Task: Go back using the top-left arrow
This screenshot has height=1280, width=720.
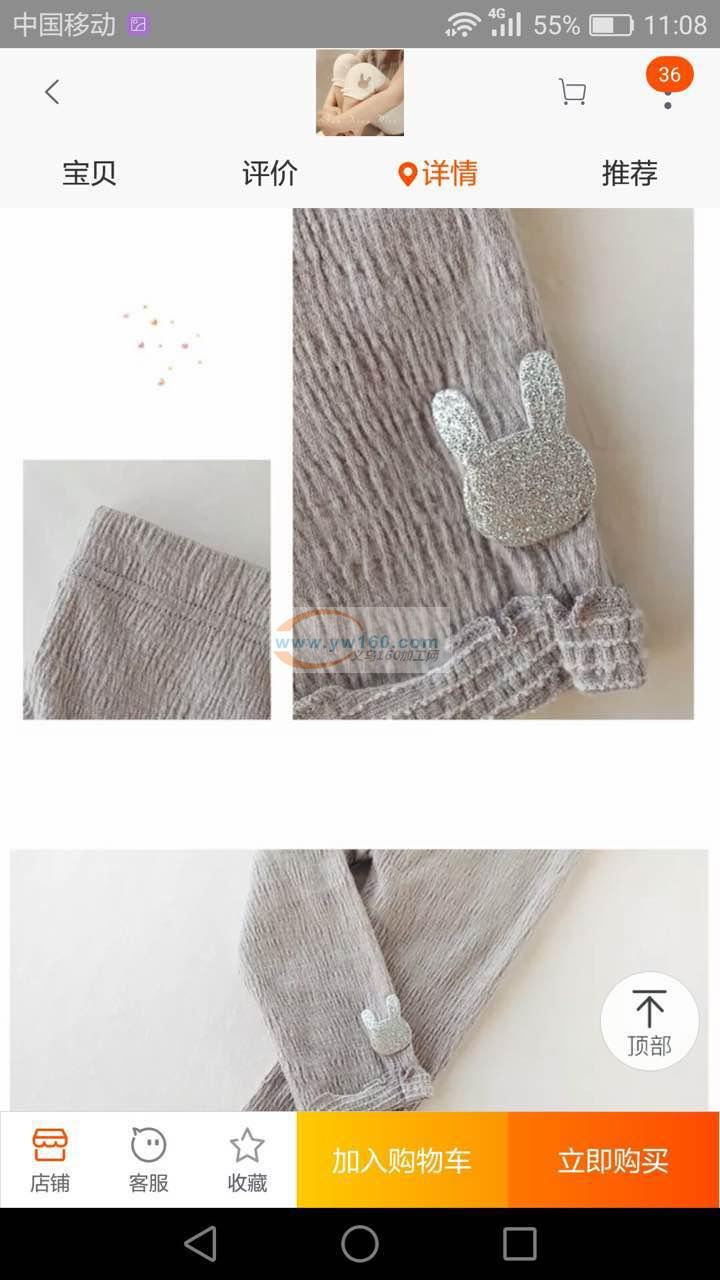Action: (x=52, y=93)
